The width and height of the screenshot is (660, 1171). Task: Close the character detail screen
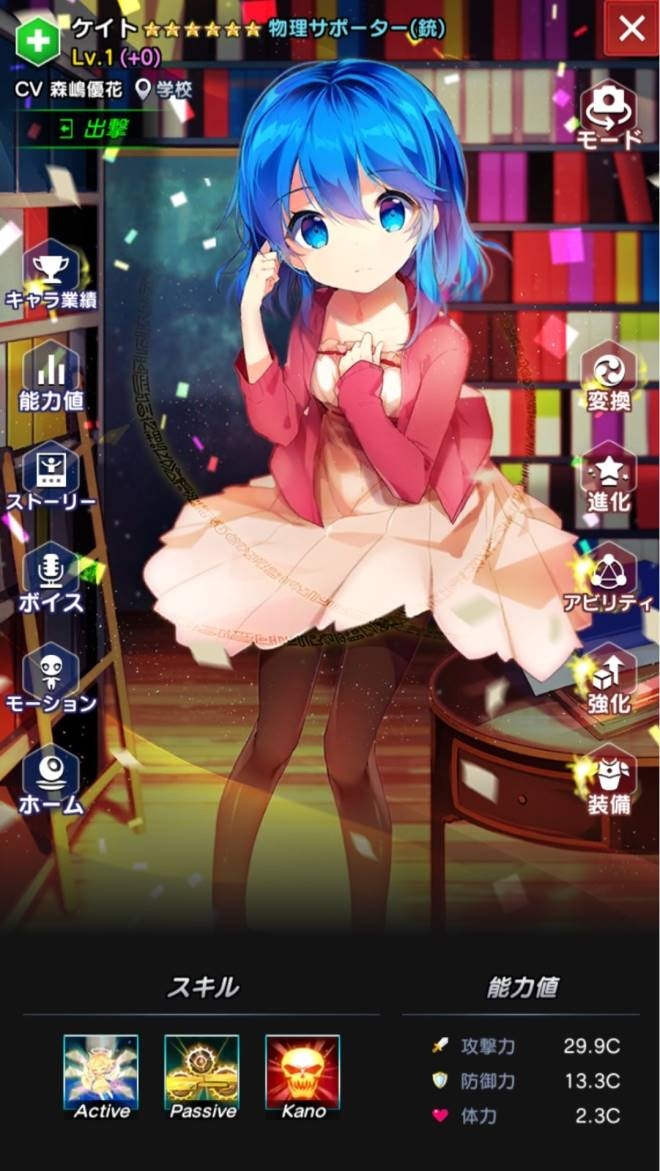(631, 29)
